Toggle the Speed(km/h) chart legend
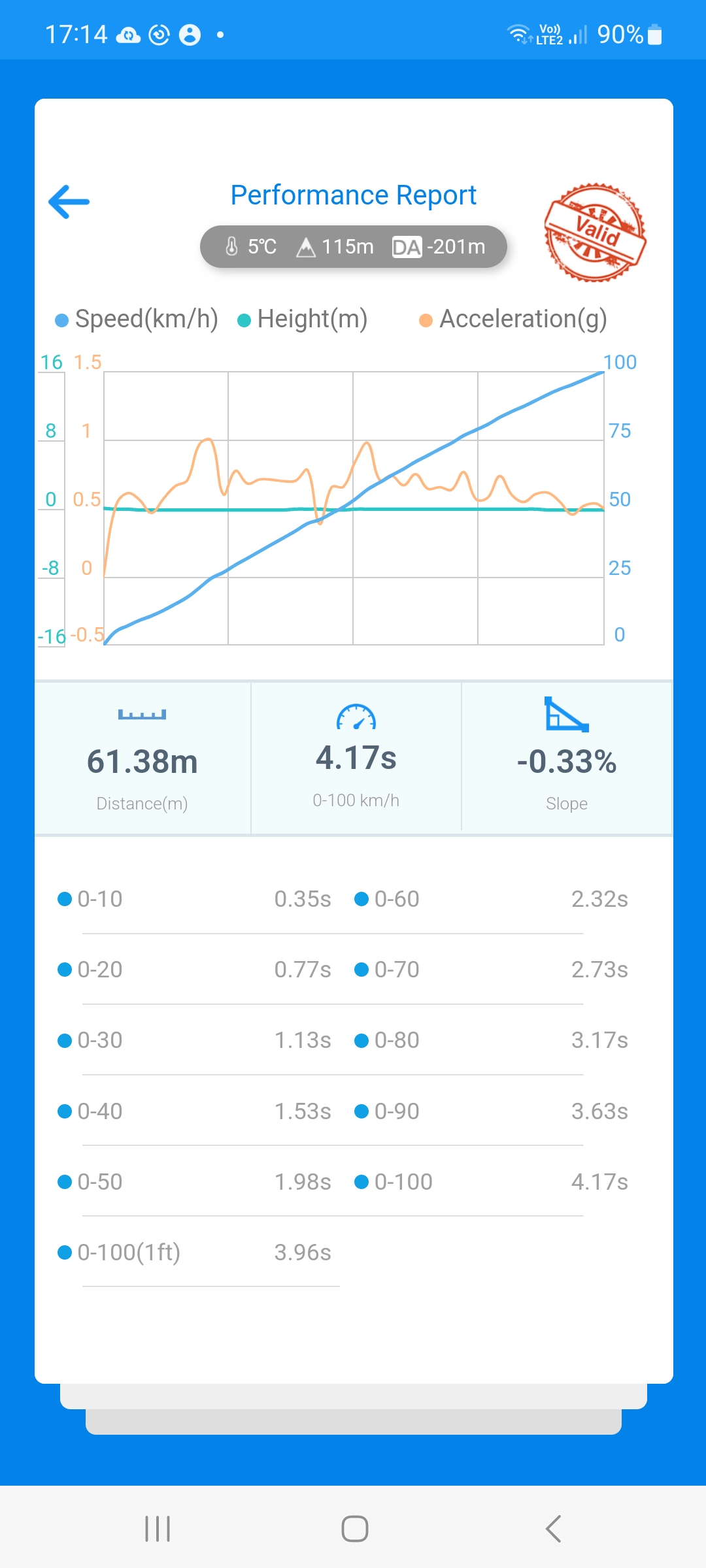Image resolution: width=706 pixels, height=1568 pixels. (x=137, y=319)
